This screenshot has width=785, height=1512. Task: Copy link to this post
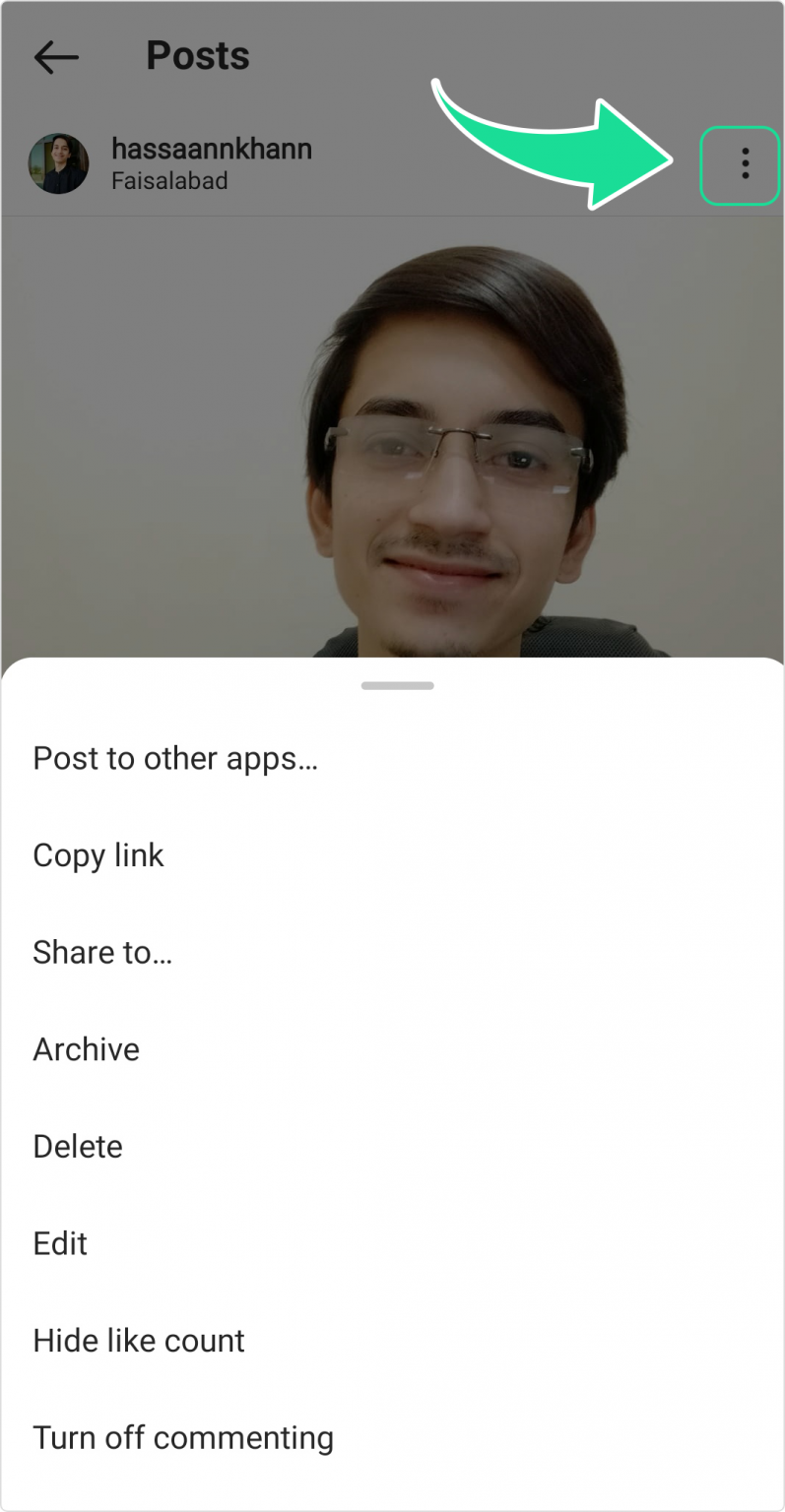point(98,854)
